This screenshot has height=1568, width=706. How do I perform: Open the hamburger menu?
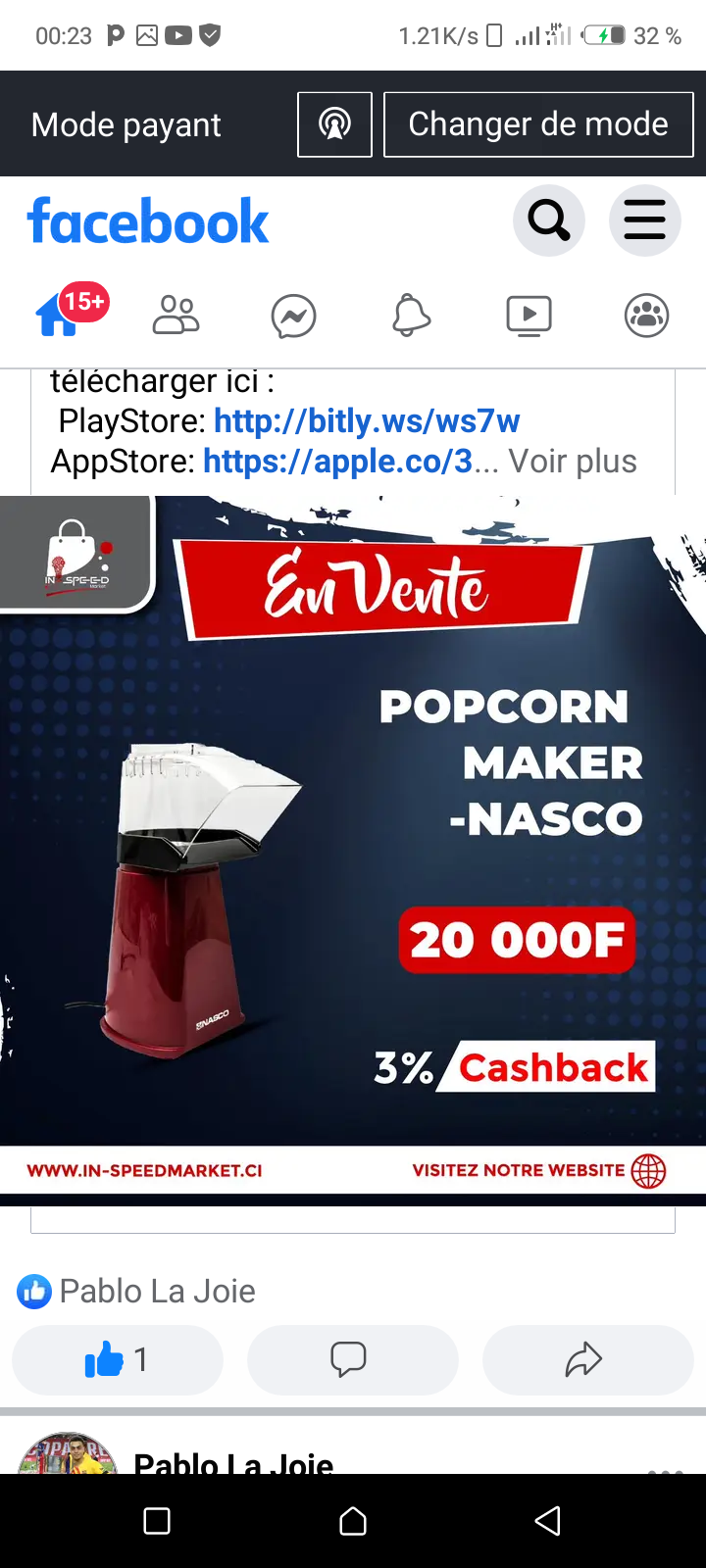pyautogui.click(x=645, y=220)
